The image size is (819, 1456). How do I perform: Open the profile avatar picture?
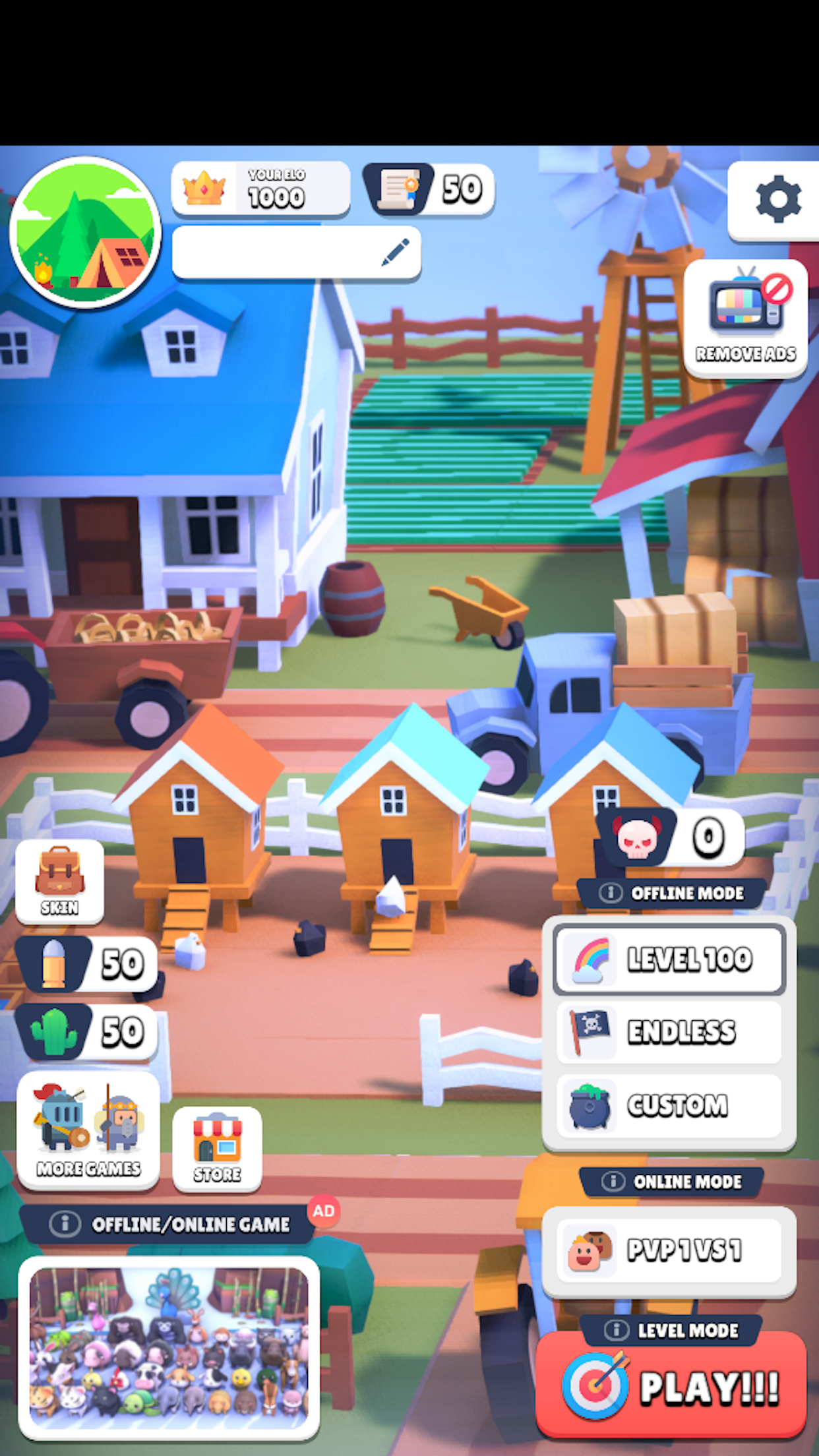tap(85, 232)
